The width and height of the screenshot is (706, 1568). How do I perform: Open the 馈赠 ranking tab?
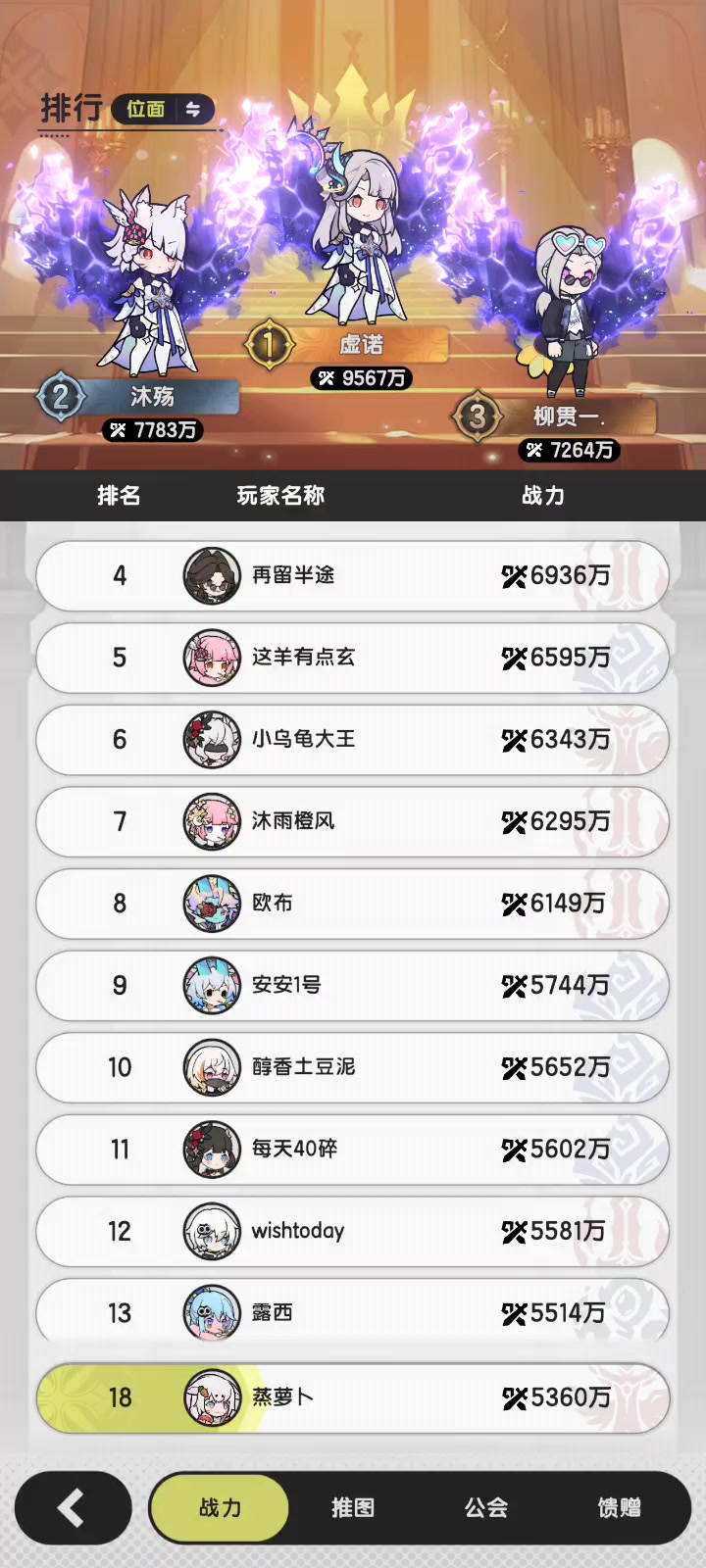[x=620, y=1507]
